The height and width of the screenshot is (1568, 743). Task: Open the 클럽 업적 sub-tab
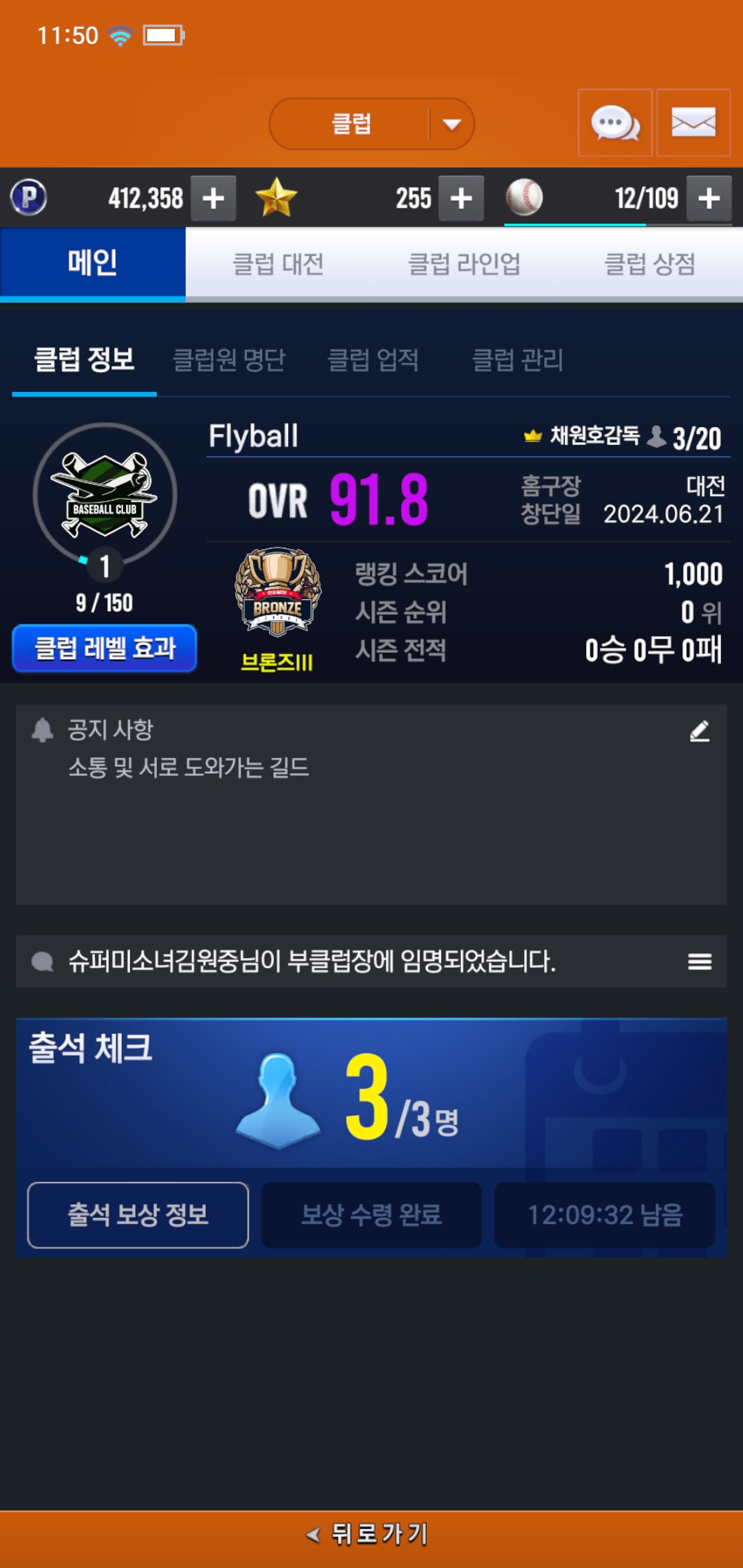point(373,360)
